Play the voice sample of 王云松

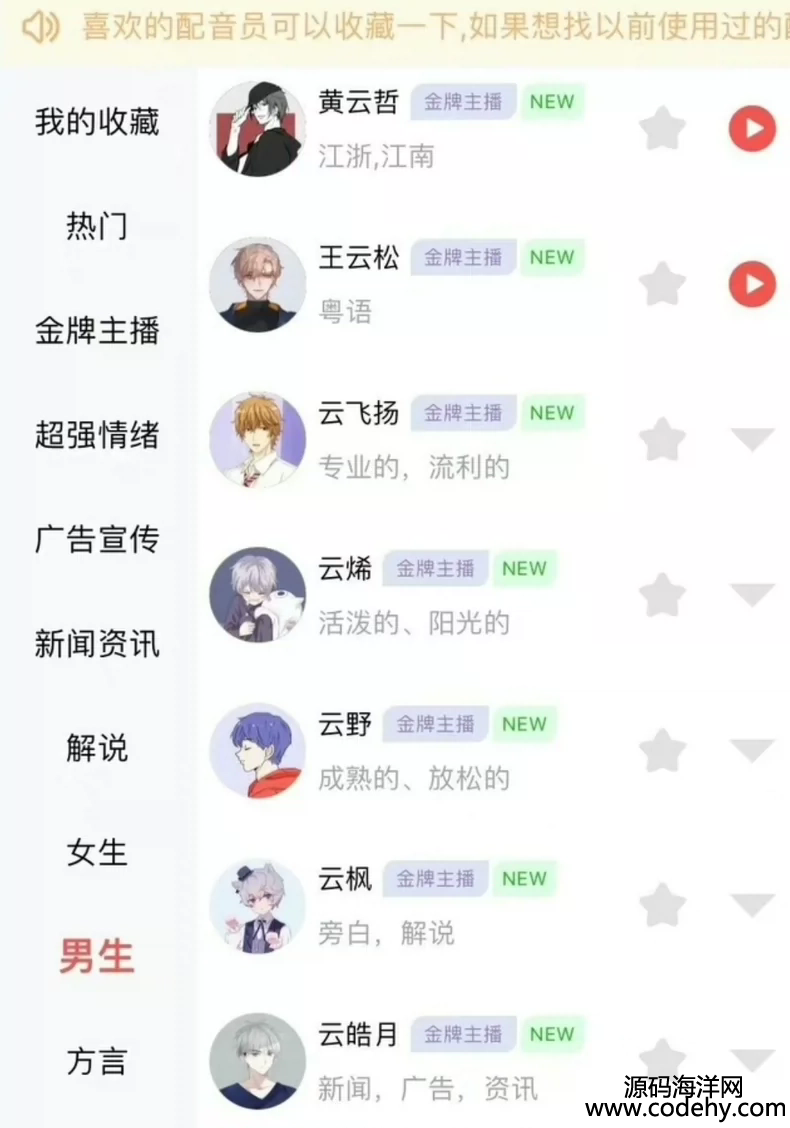752,284
